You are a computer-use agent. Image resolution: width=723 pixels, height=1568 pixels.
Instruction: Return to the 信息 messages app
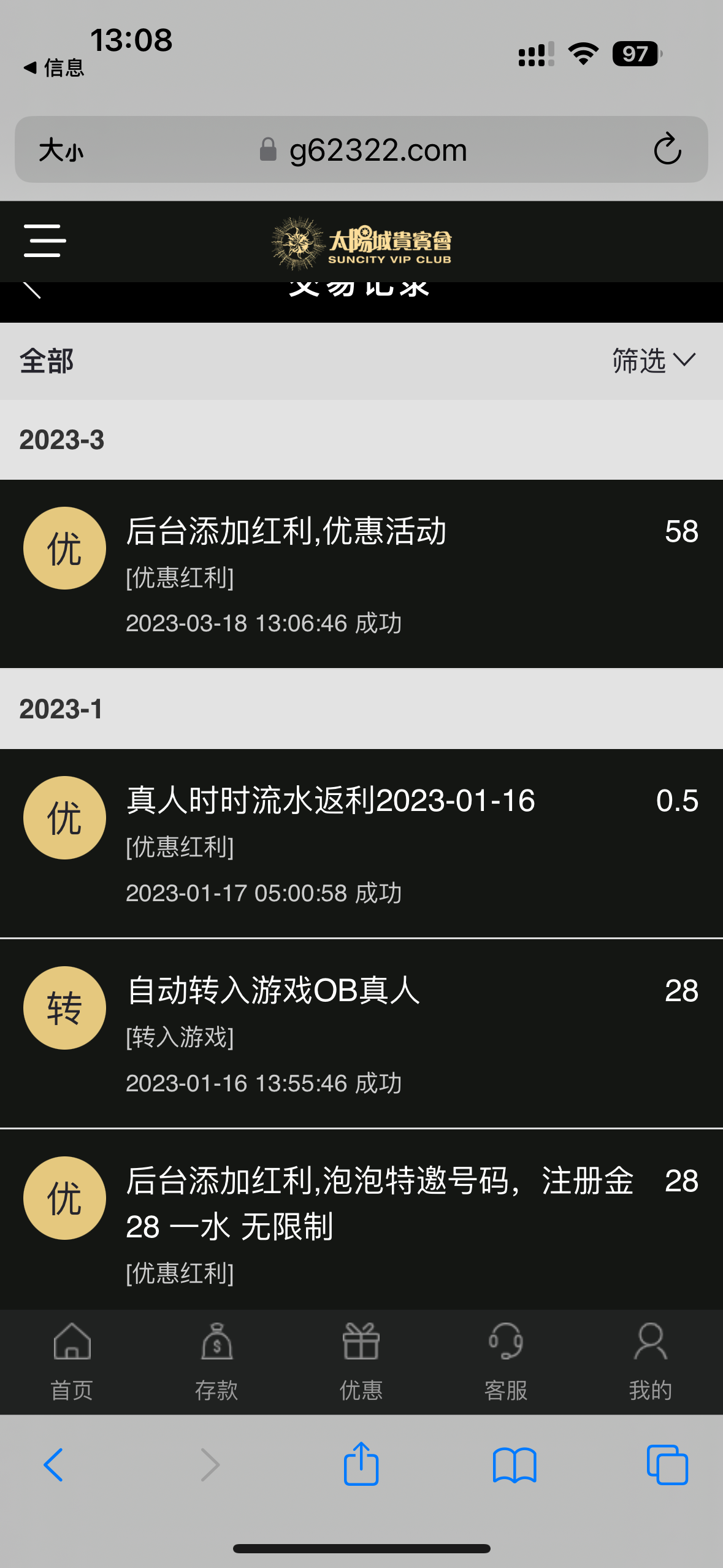tap(54, 67)
